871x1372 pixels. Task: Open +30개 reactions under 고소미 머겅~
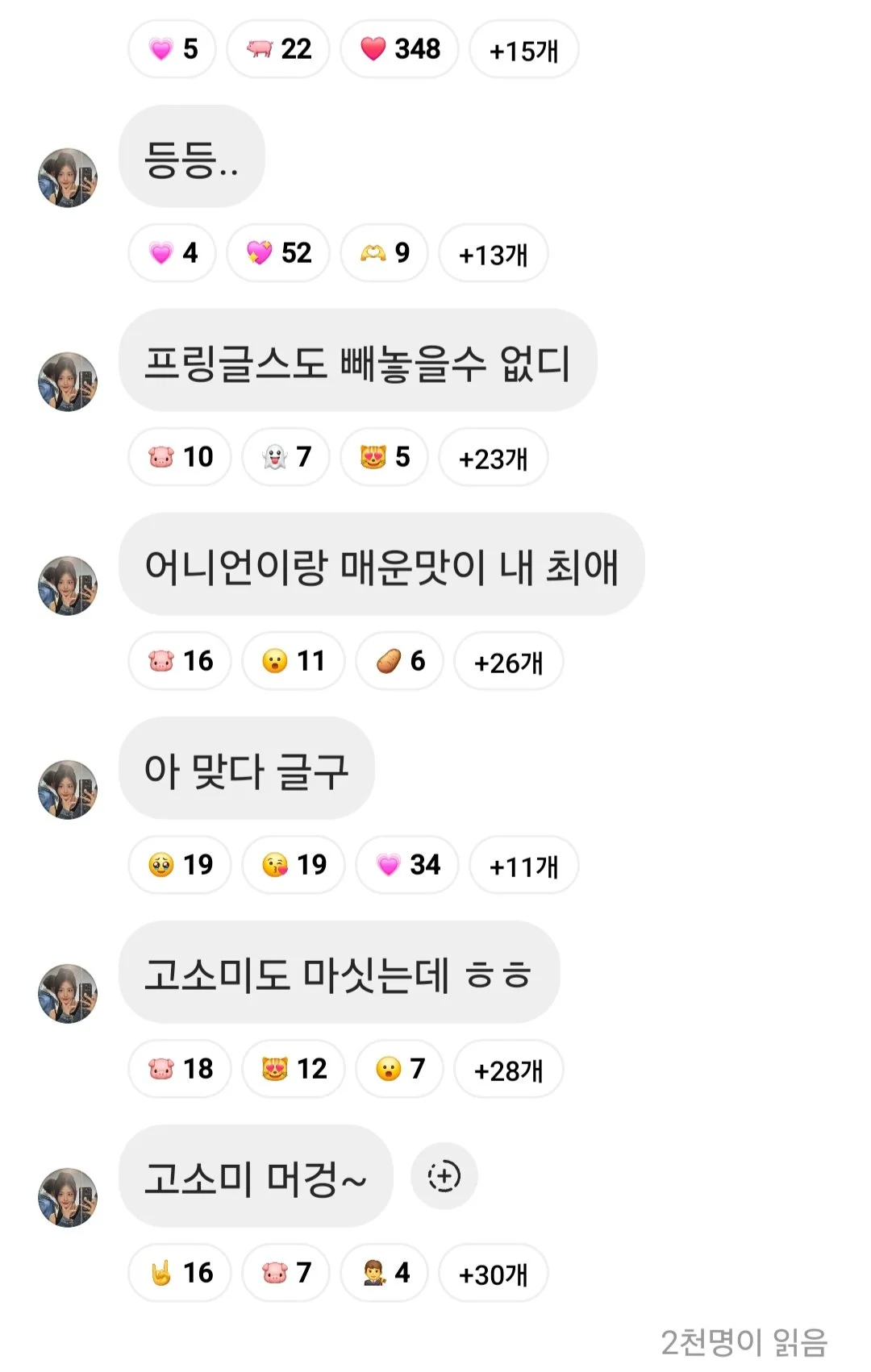(x=493, y=1274)
